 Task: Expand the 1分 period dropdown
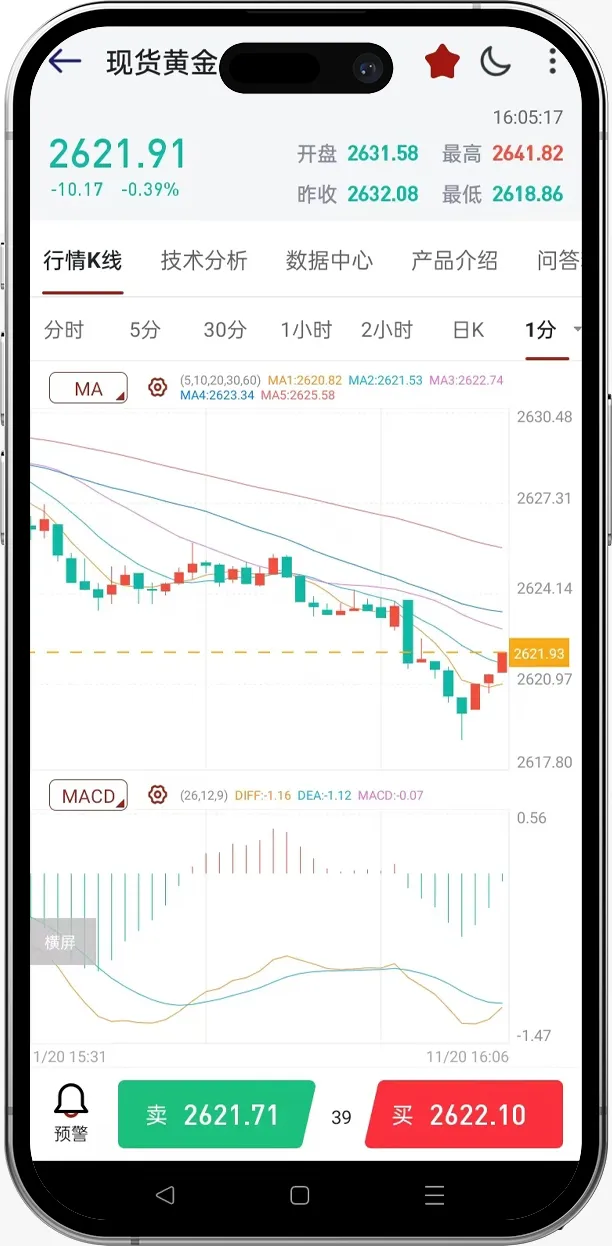pos(551,330)
